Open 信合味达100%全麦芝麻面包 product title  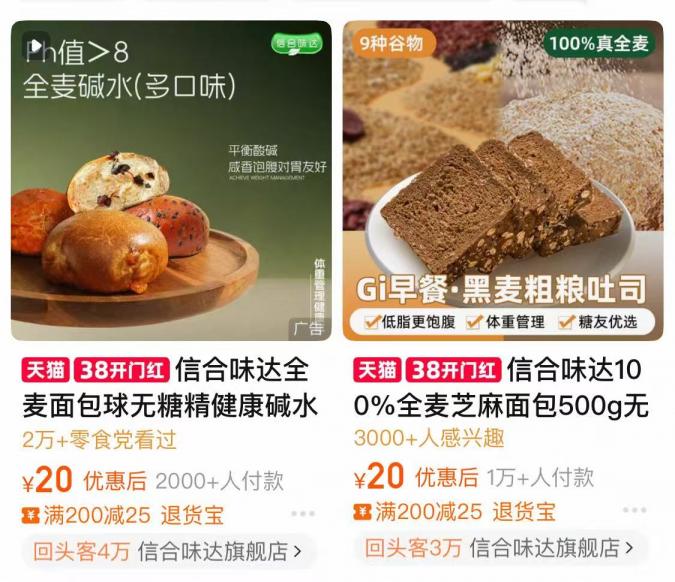tap(502, 388)
